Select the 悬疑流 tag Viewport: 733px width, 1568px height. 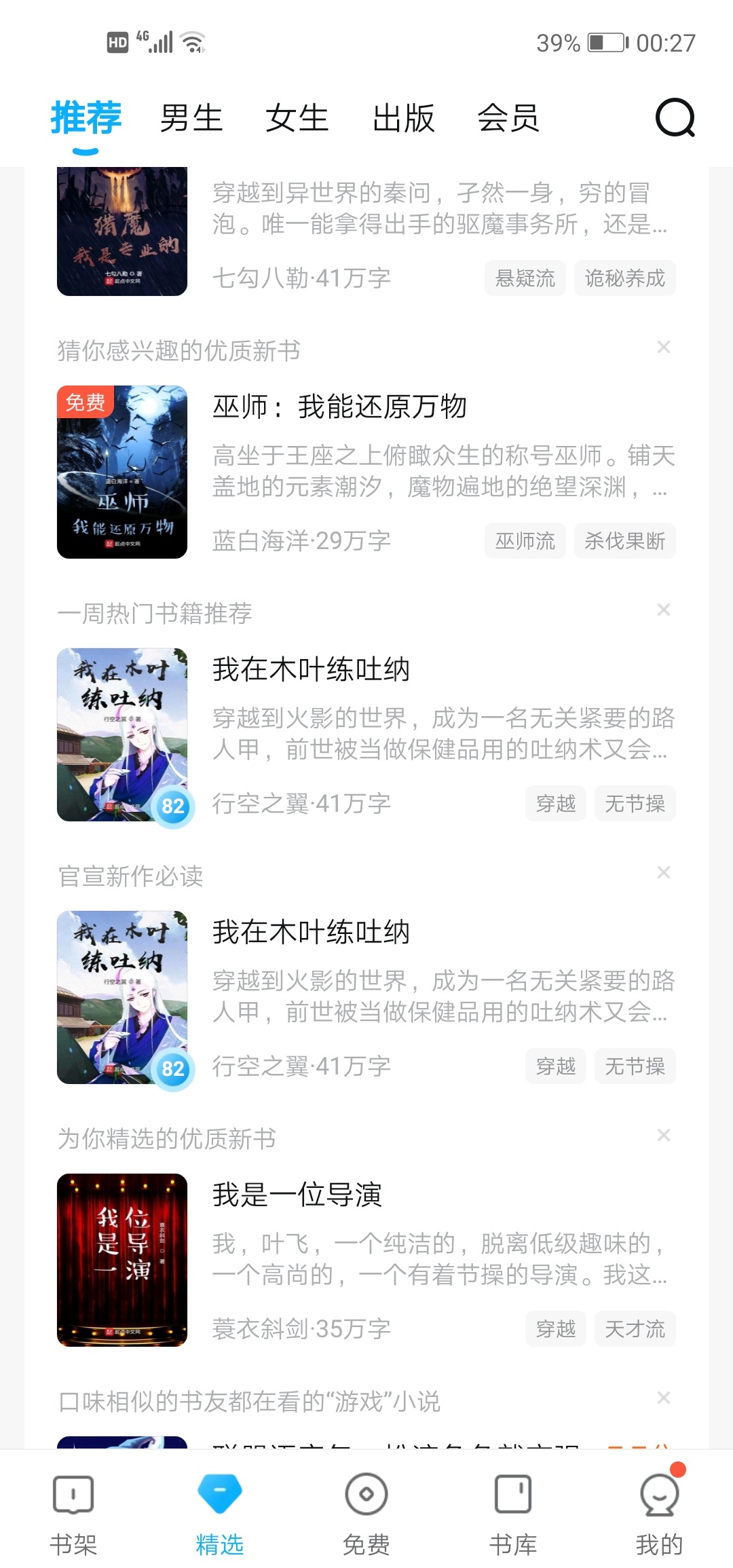(525, 278)
